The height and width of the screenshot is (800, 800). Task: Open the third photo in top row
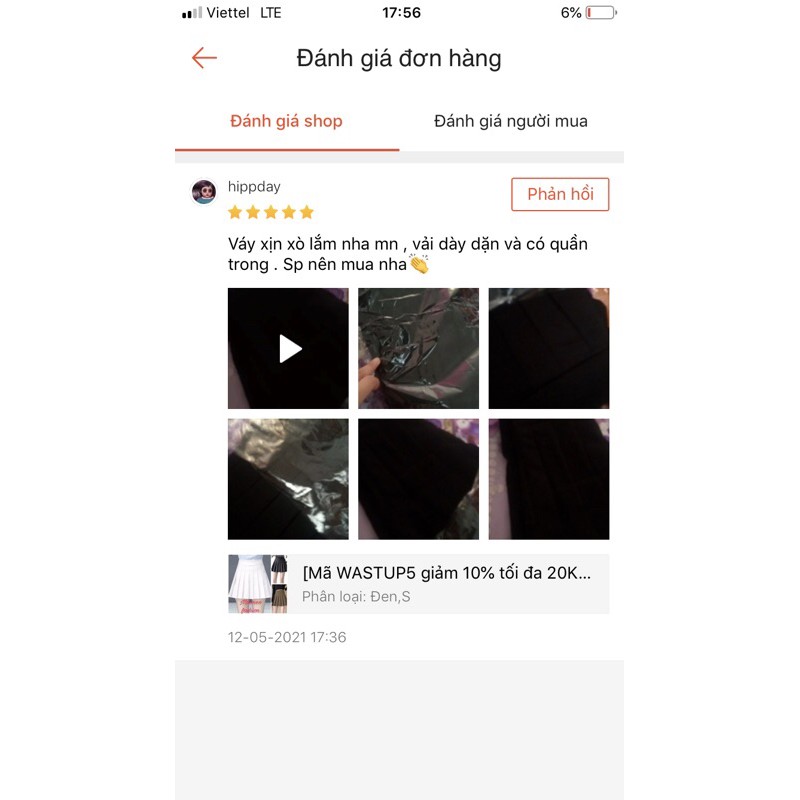[x=548, y=348]
